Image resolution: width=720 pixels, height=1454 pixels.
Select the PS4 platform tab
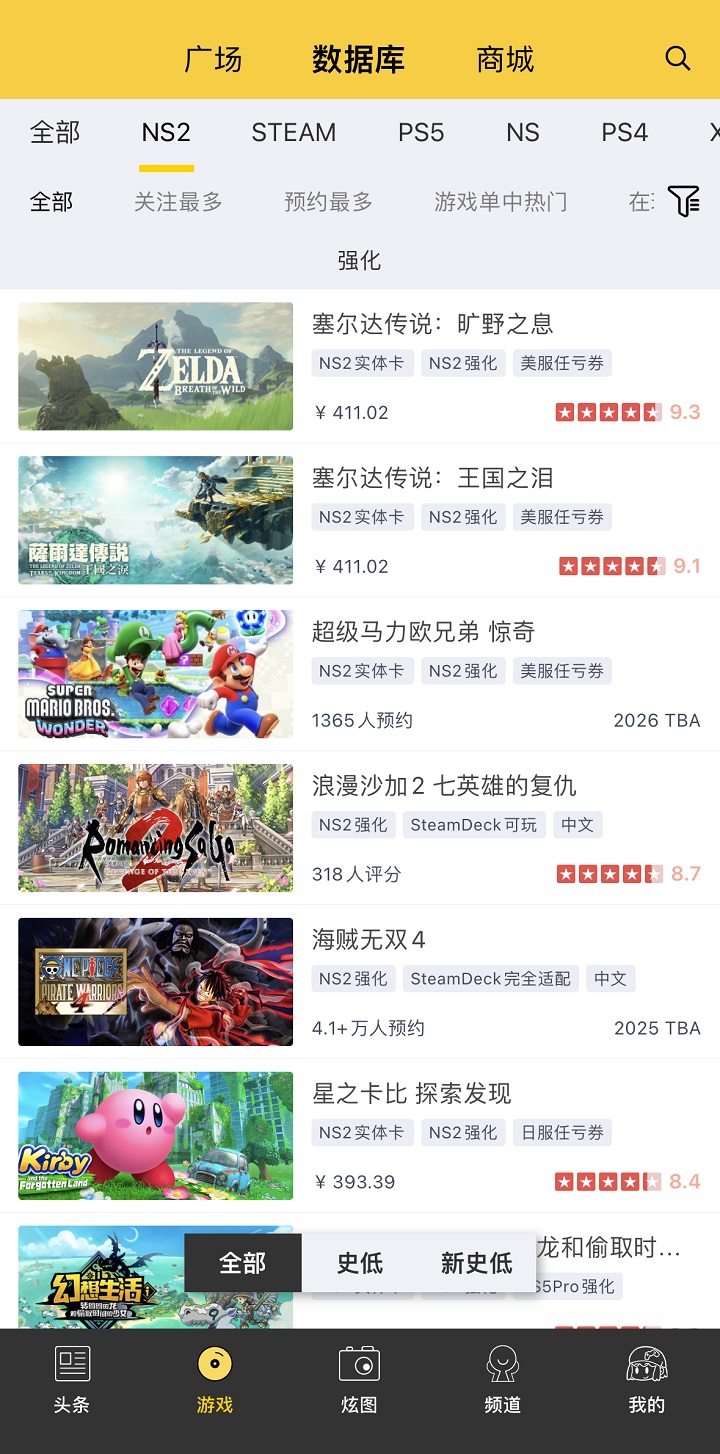coord(624,132)
